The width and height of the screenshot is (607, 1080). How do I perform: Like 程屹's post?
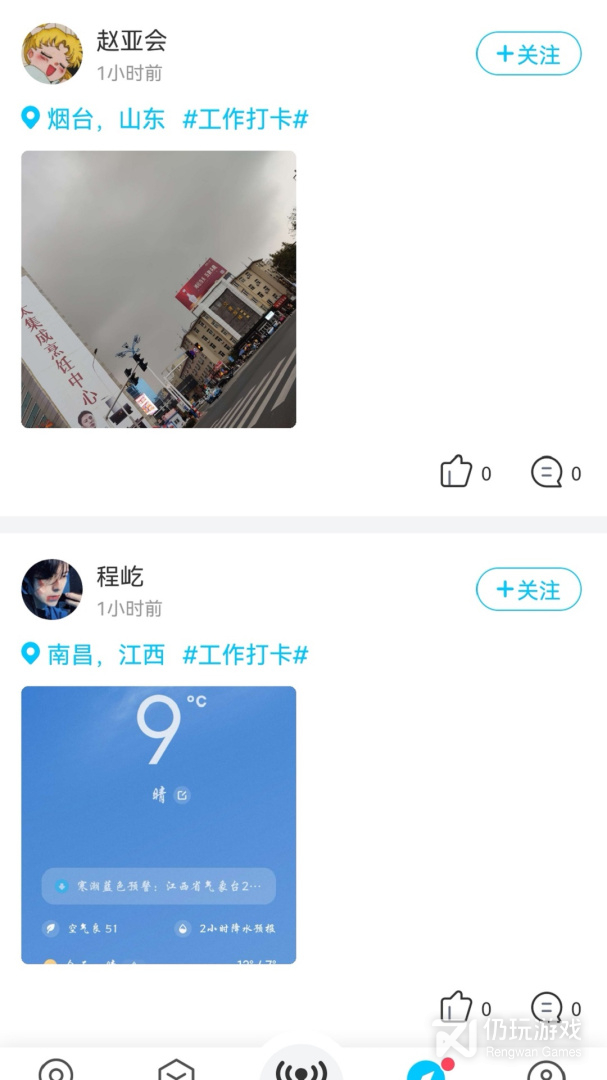point(456,1007)
